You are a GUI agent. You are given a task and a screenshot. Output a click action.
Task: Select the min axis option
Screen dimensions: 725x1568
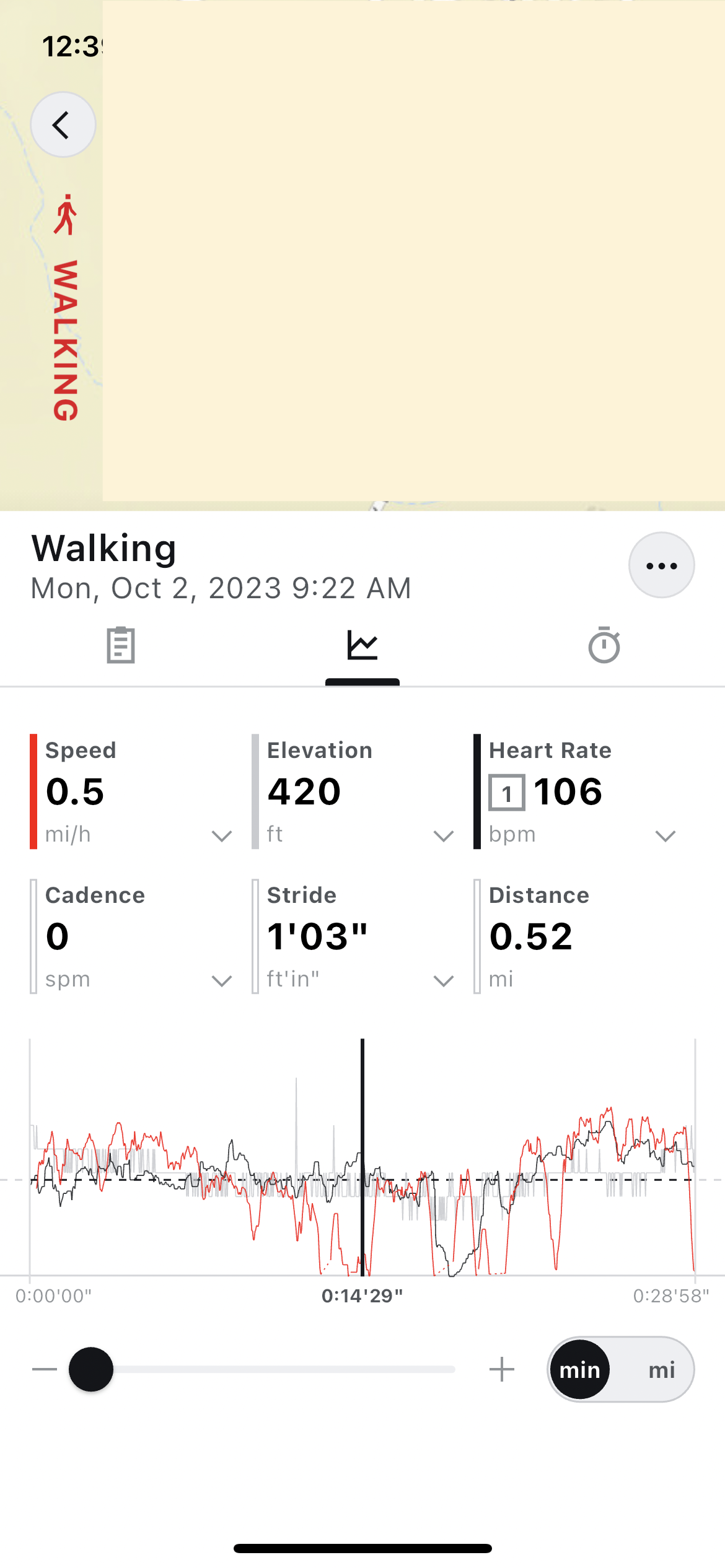580,1370
